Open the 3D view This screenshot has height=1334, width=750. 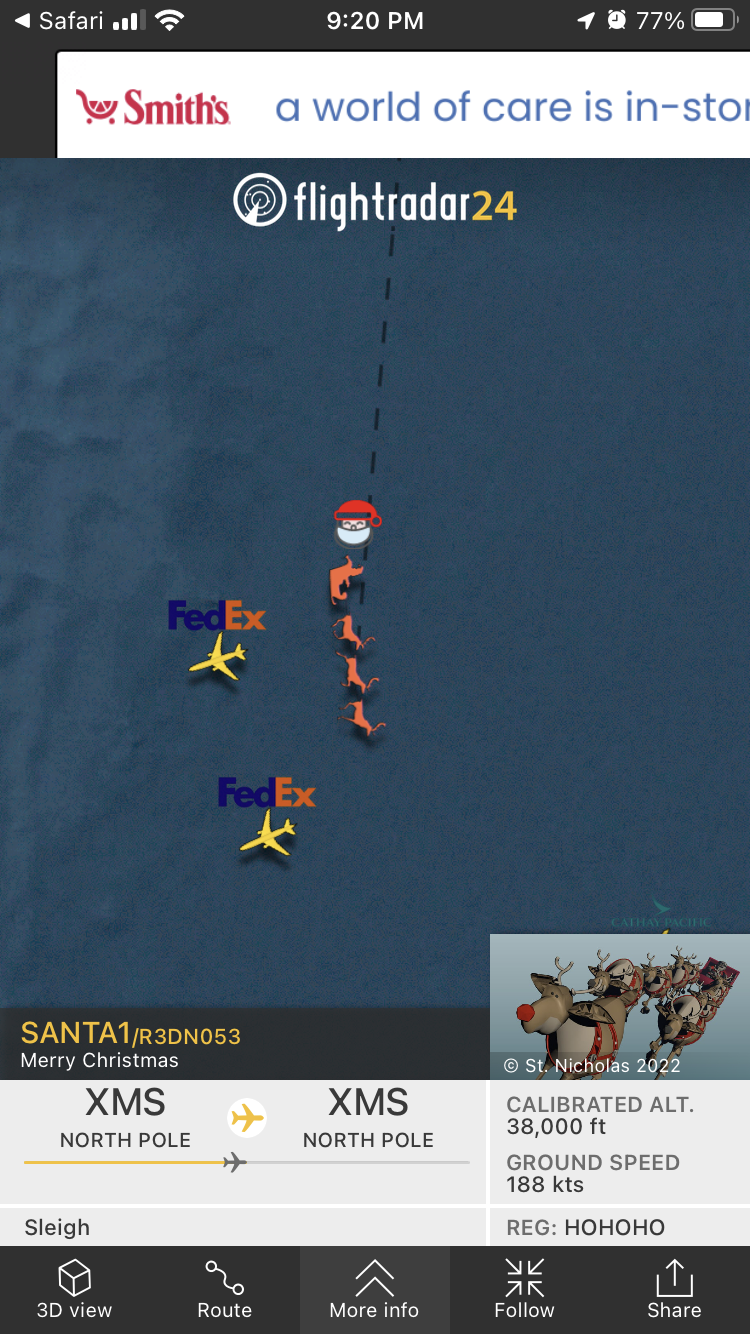click(x=74, y=1290)
